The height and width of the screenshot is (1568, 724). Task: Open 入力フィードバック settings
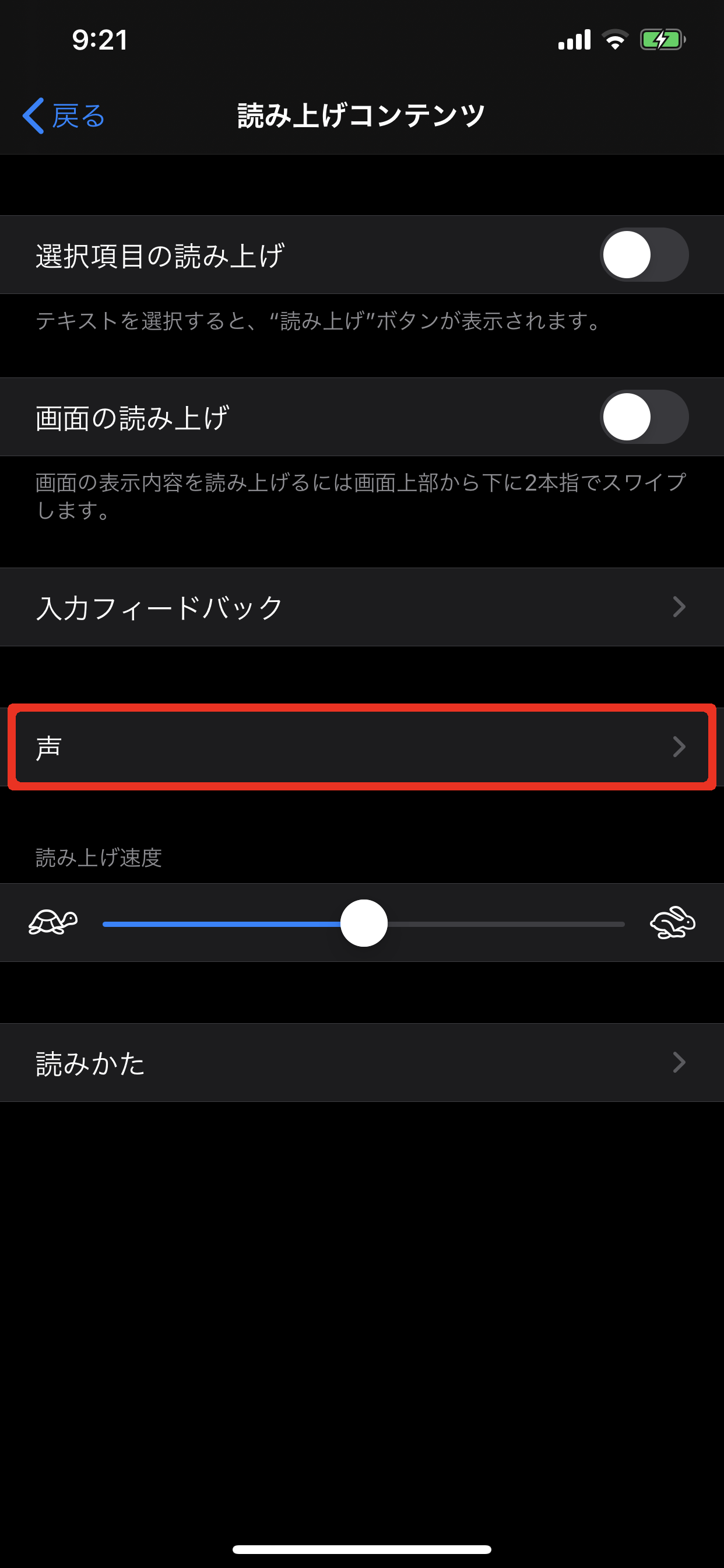(x=361, y=607)
